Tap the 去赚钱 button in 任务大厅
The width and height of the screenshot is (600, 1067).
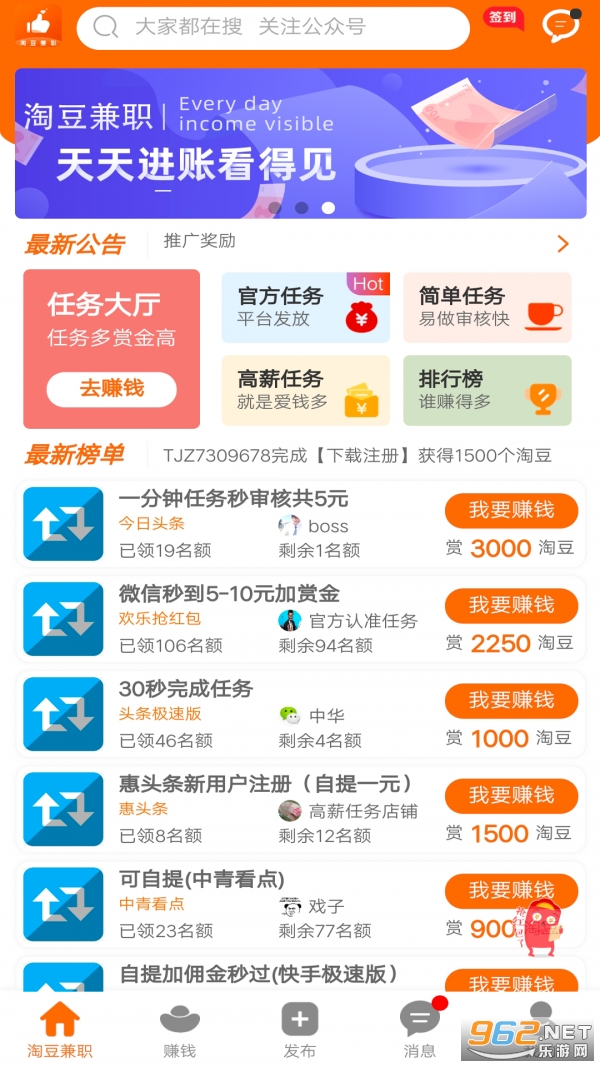(x=112, y=389)
